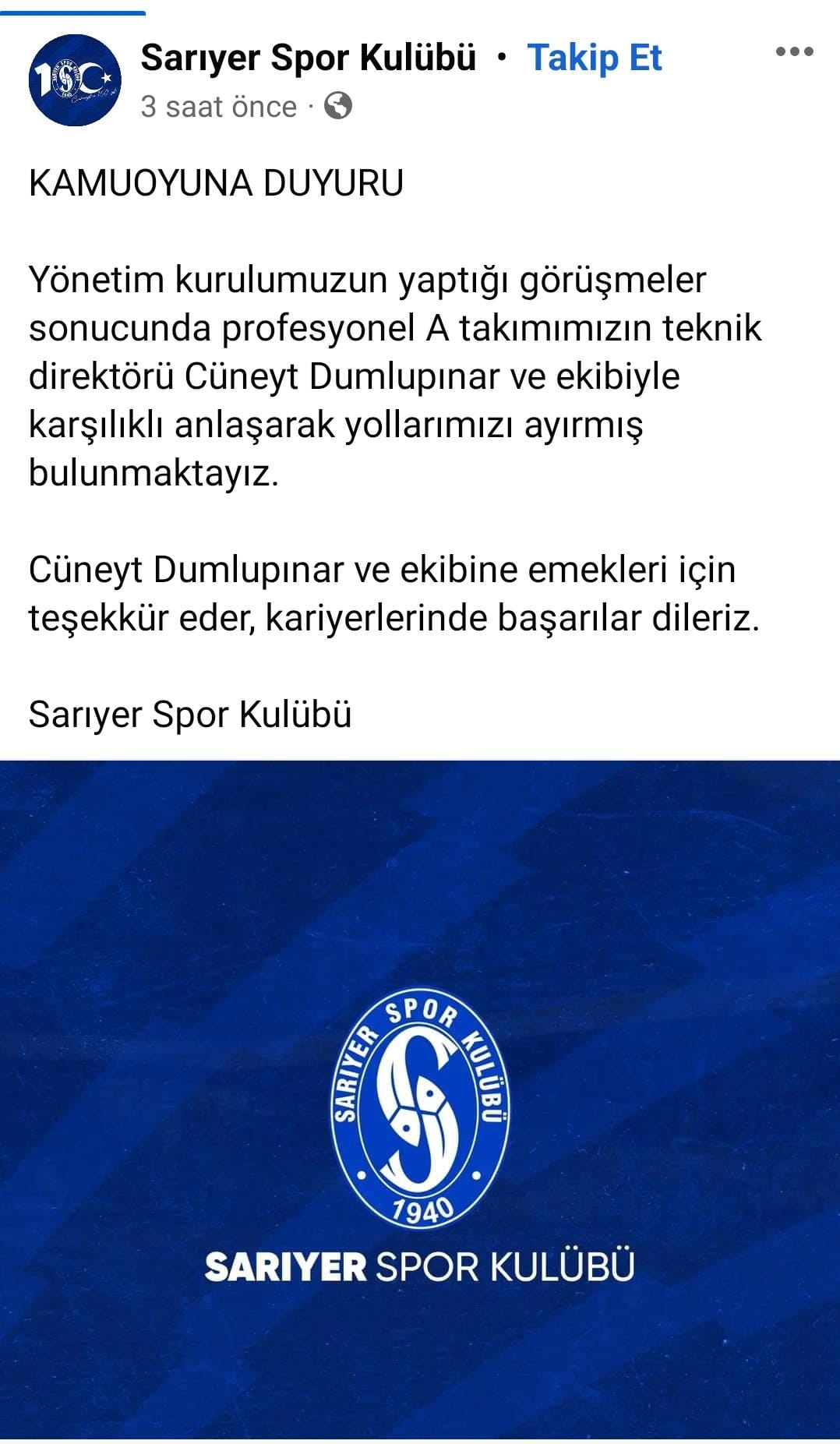Open the Sarıyer Spor Kulübü page name
This screenshot has width=840, height=1444.
[308, 58]
